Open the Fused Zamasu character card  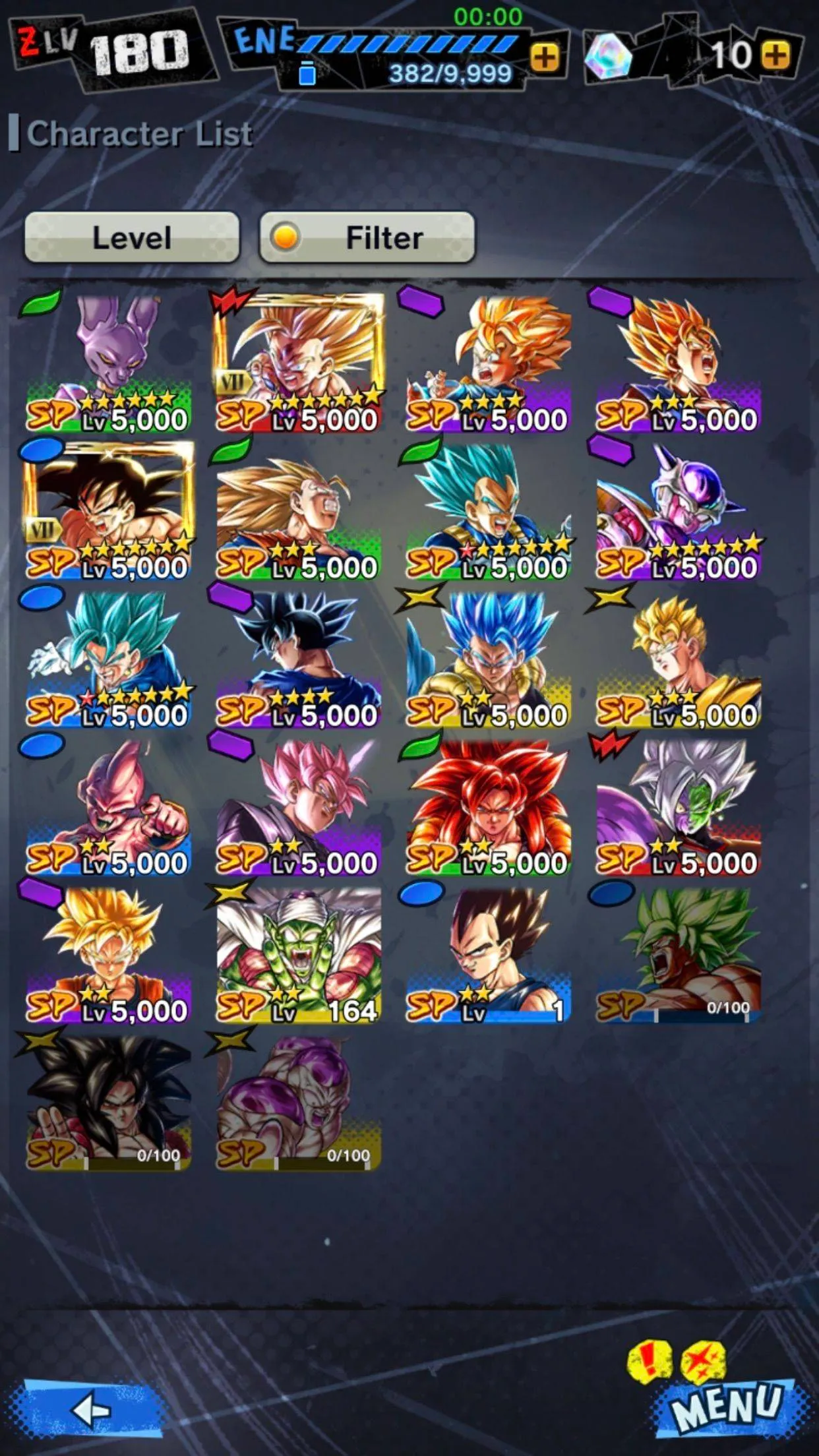point(679,806)
